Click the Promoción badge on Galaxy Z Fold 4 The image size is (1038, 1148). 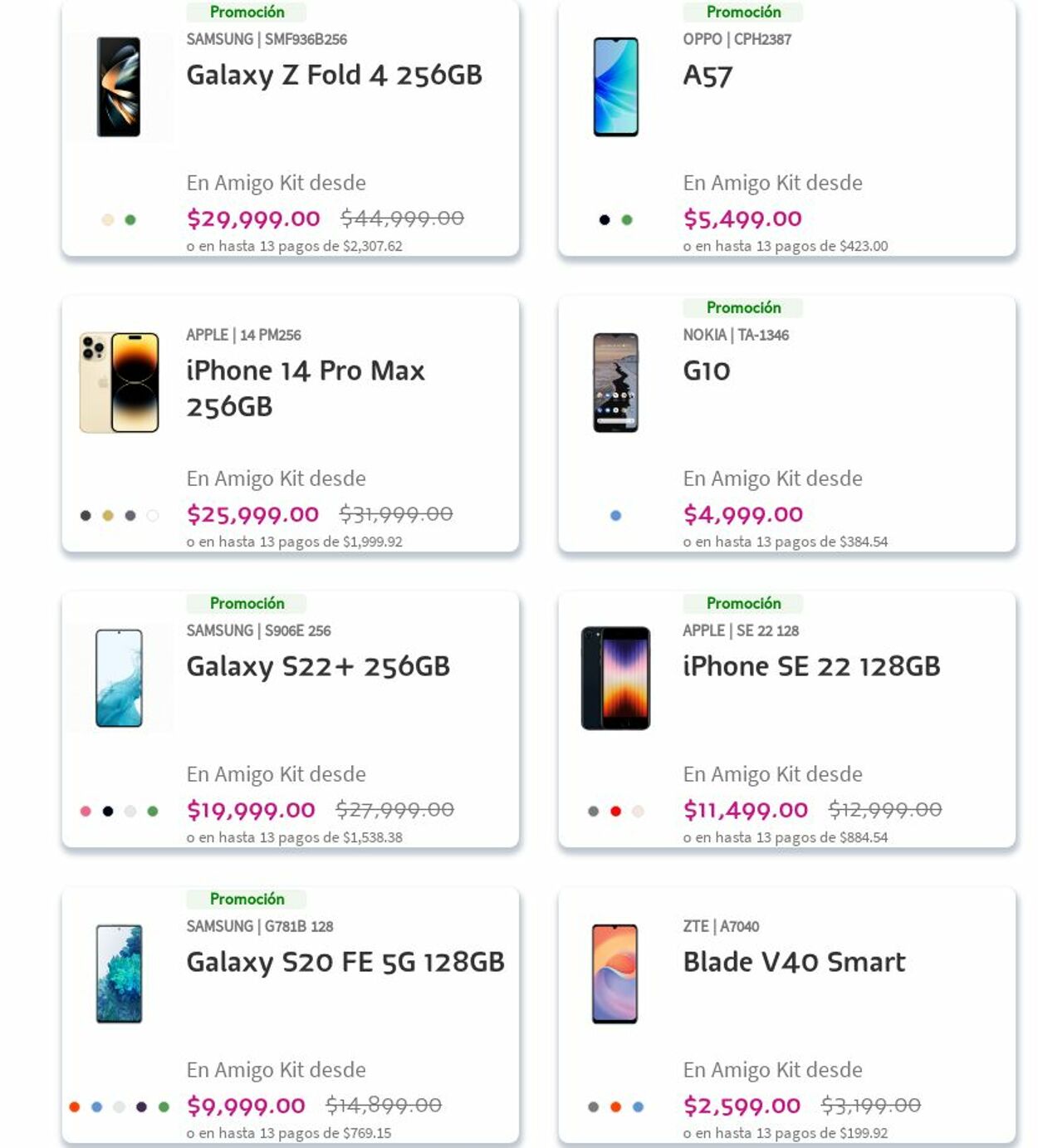tap(247, 12)
